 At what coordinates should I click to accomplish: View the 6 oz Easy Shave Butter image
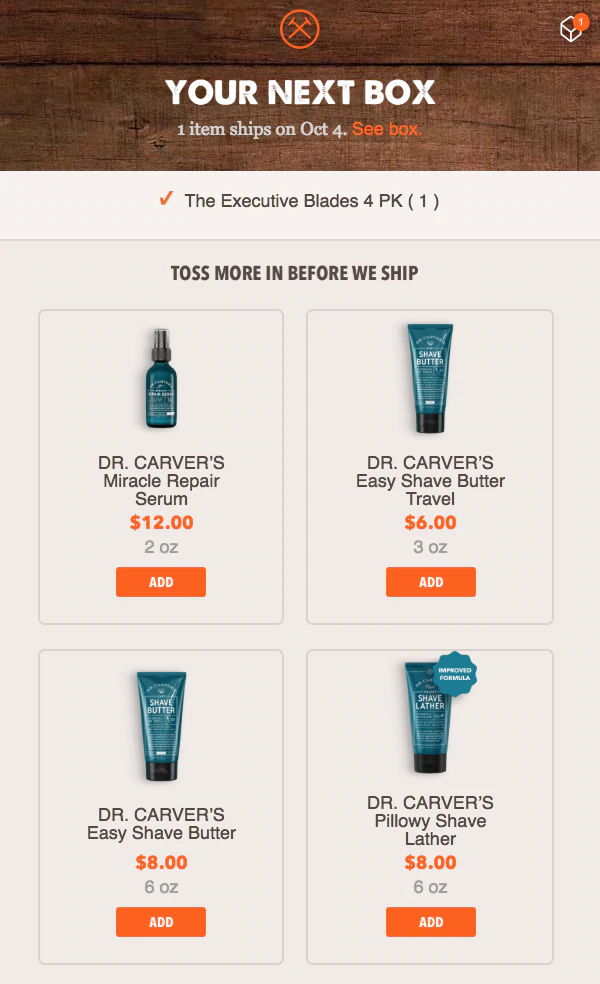(x=161, y=726)
